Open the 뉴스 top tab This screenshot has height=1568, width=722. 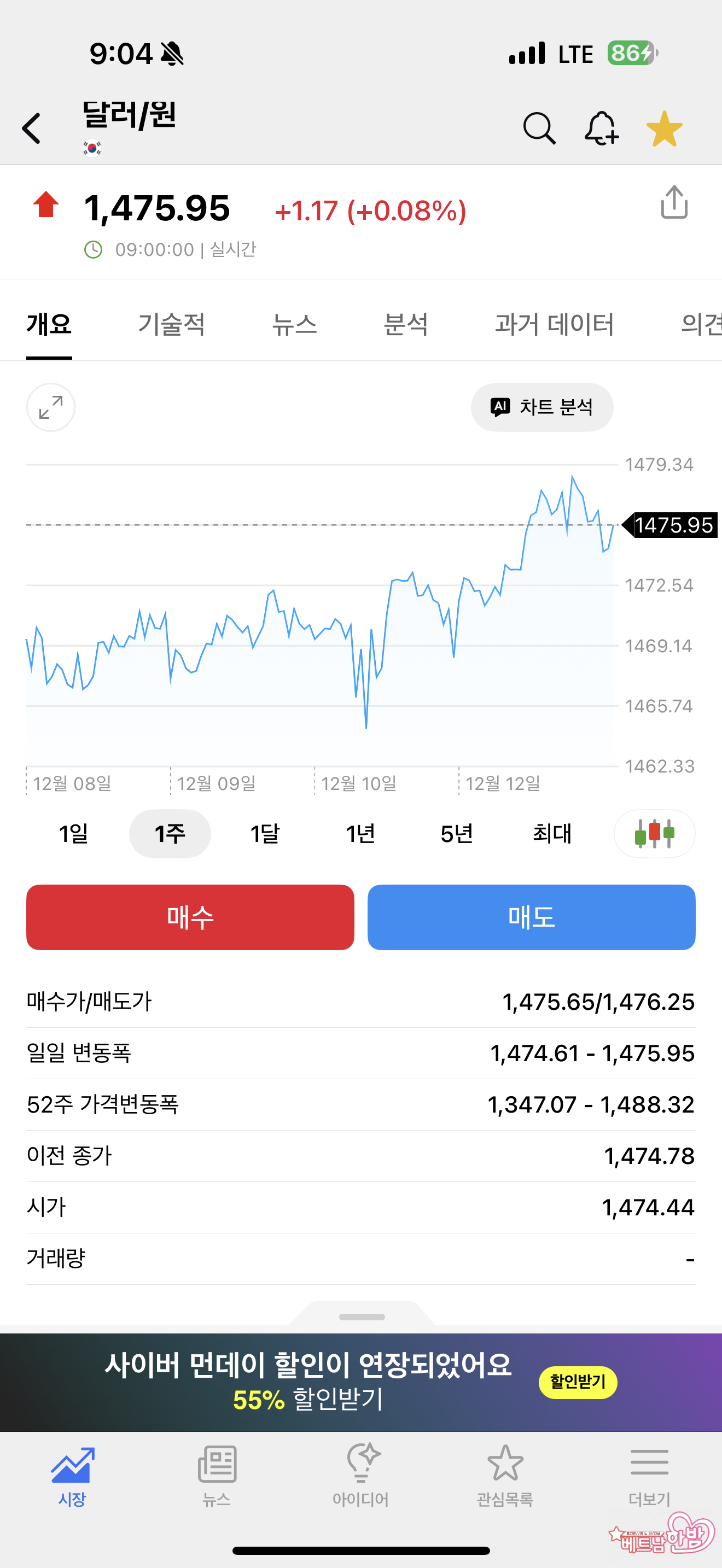[295, 324]
